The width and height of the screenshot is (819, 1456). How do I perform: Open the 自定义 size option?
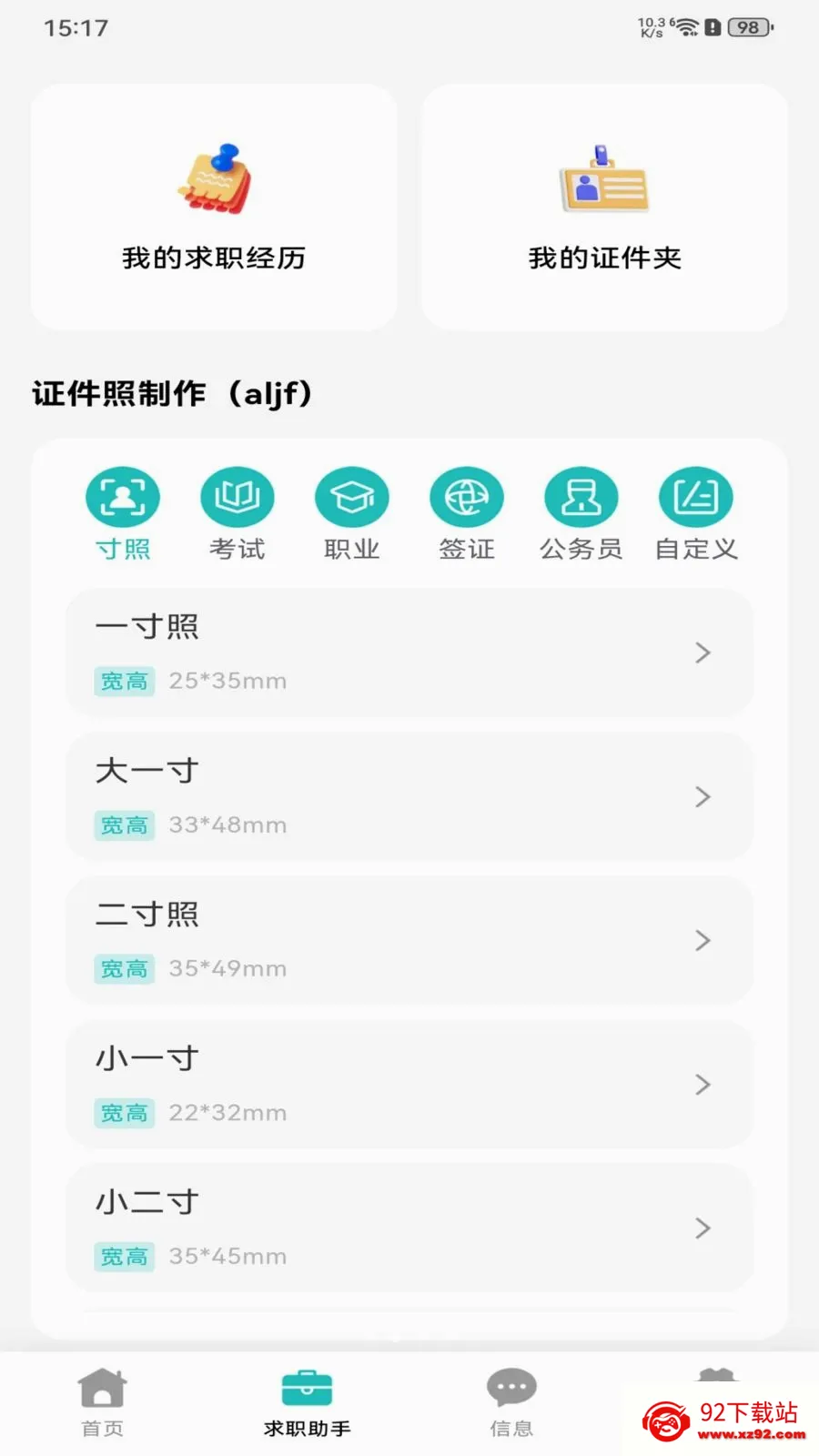[x=696, y=514]
